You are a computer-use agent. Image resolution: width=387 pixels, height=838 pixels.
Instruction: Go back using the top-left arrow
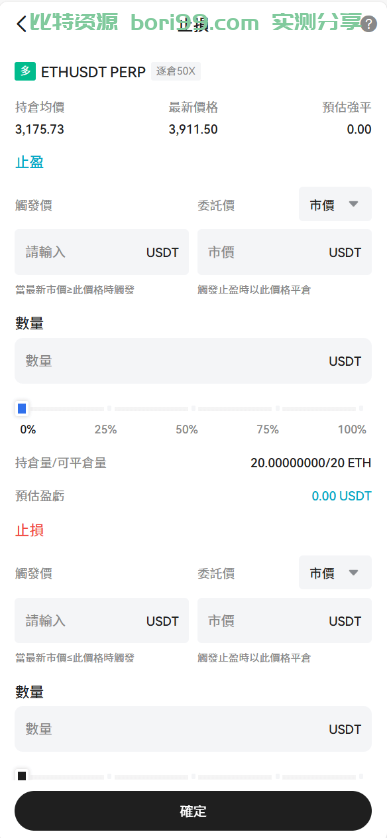(x=21, y=24)
